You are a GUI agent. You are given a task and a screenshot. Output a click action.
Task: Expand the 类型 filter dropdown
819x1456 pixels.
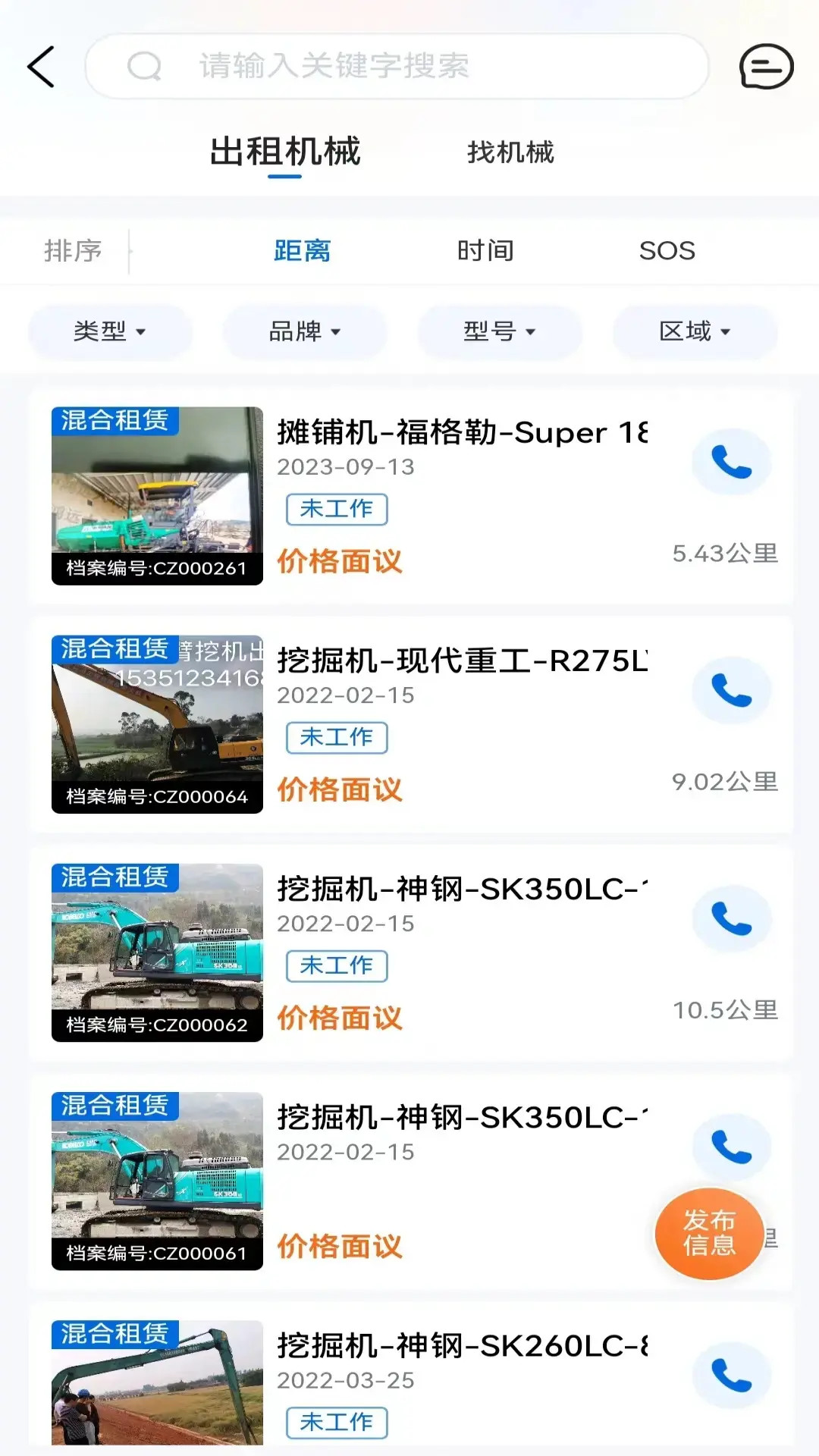(110, 331)
